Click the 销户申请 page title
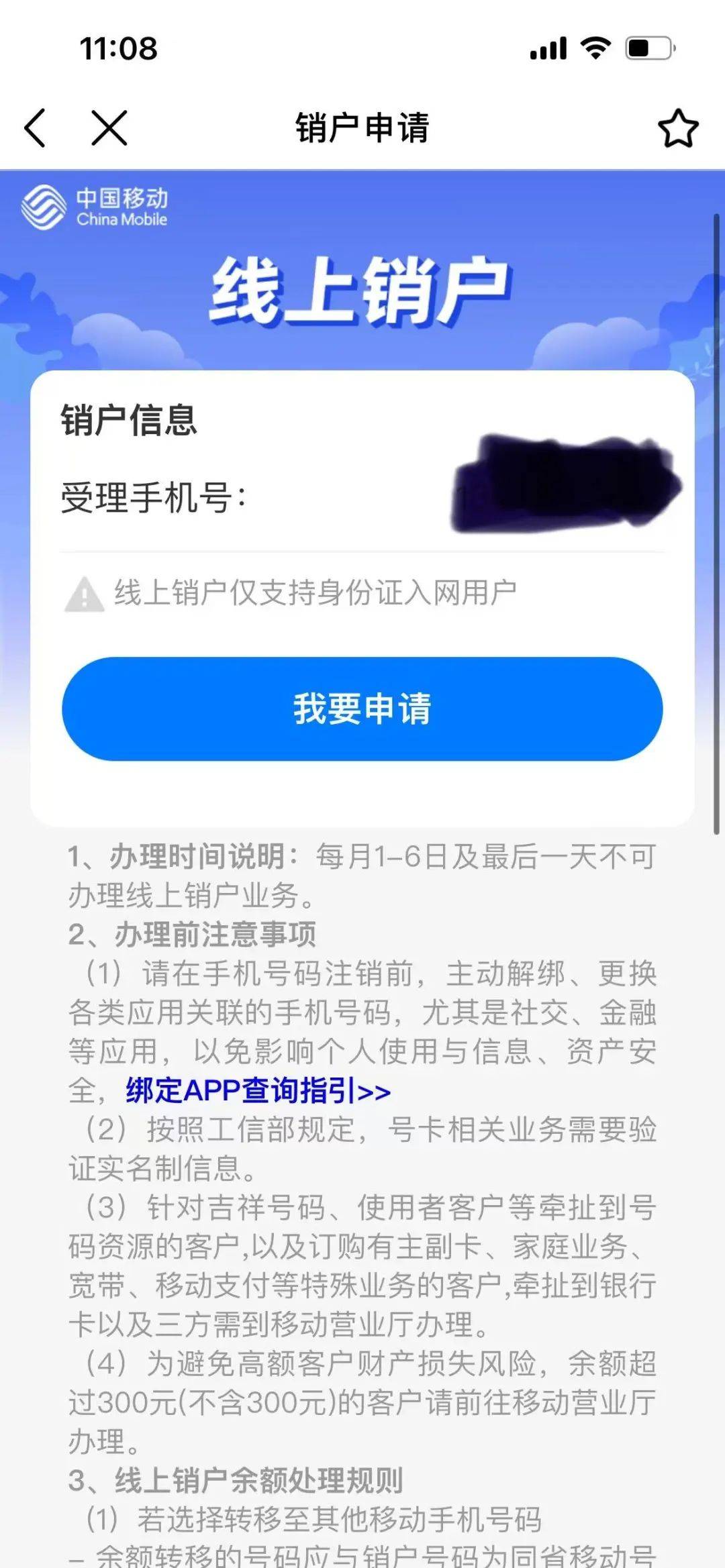 click(x=362, y=128)
